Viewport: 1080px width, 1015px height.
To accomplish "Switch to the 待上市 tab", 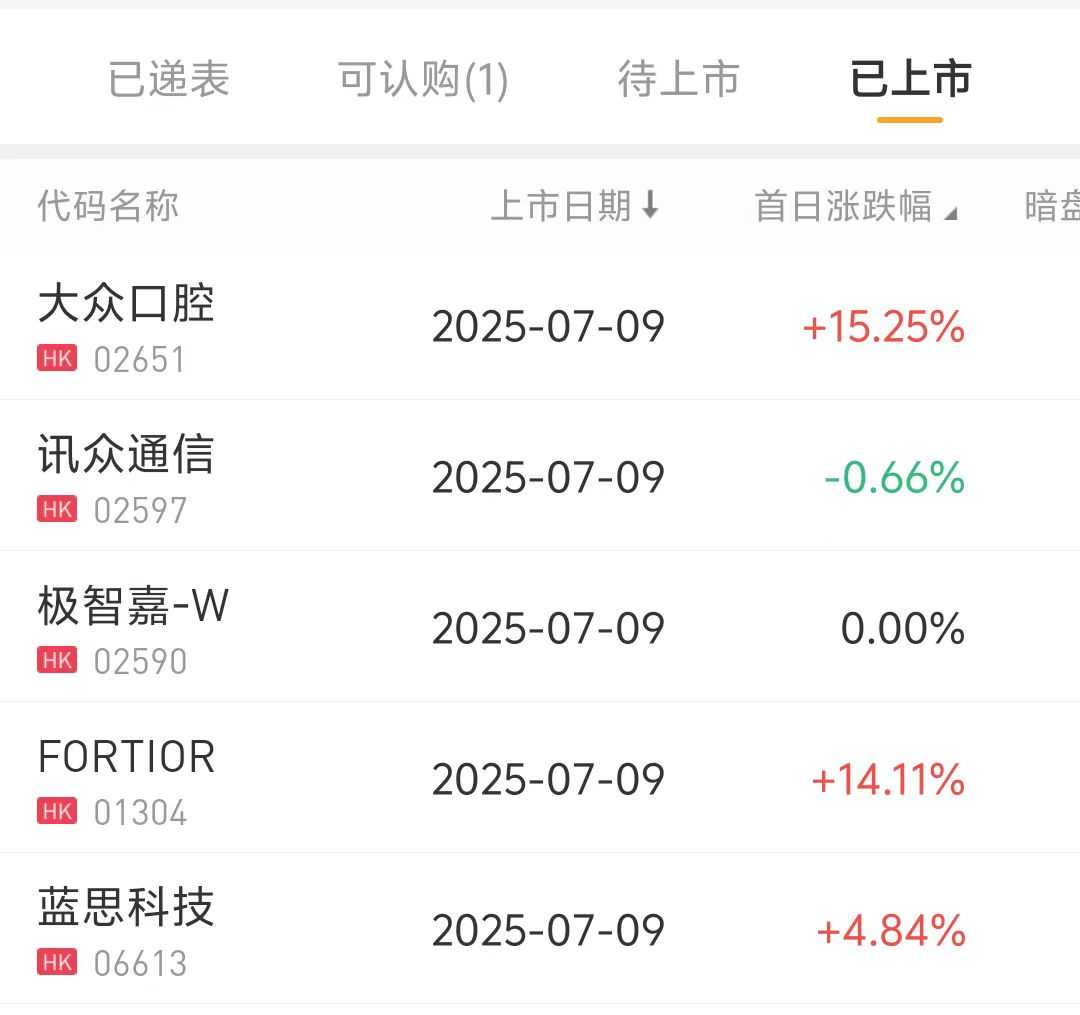I will click(x=678, y=80).
